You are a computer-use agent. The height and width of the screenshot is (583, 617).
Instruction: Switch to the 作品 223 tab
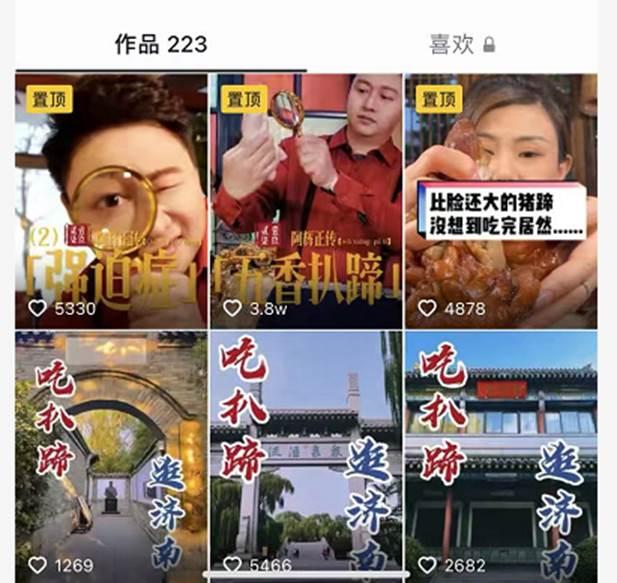pyautogui.click(x=161, y=44)
